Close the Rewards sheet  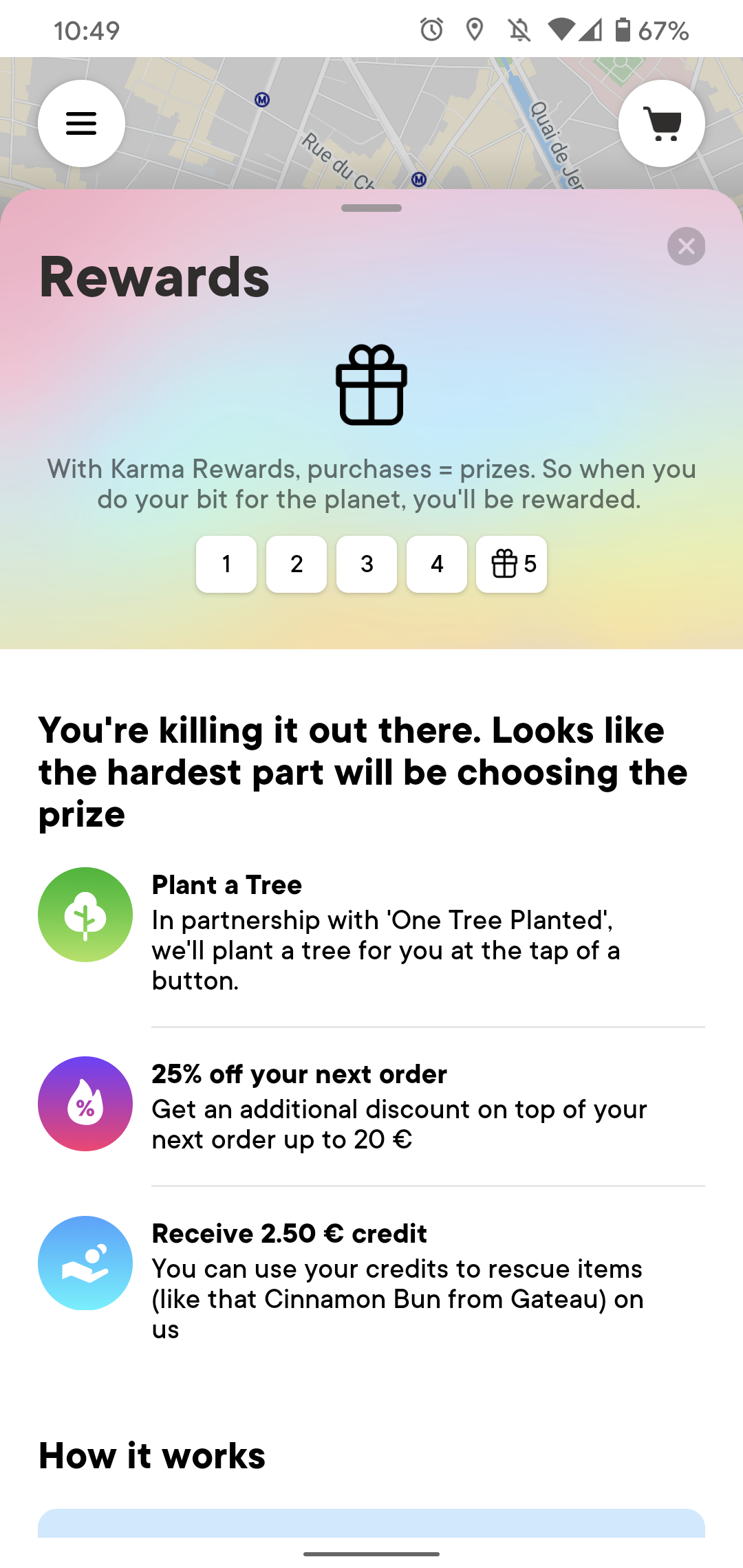click(x=686, y=246)
